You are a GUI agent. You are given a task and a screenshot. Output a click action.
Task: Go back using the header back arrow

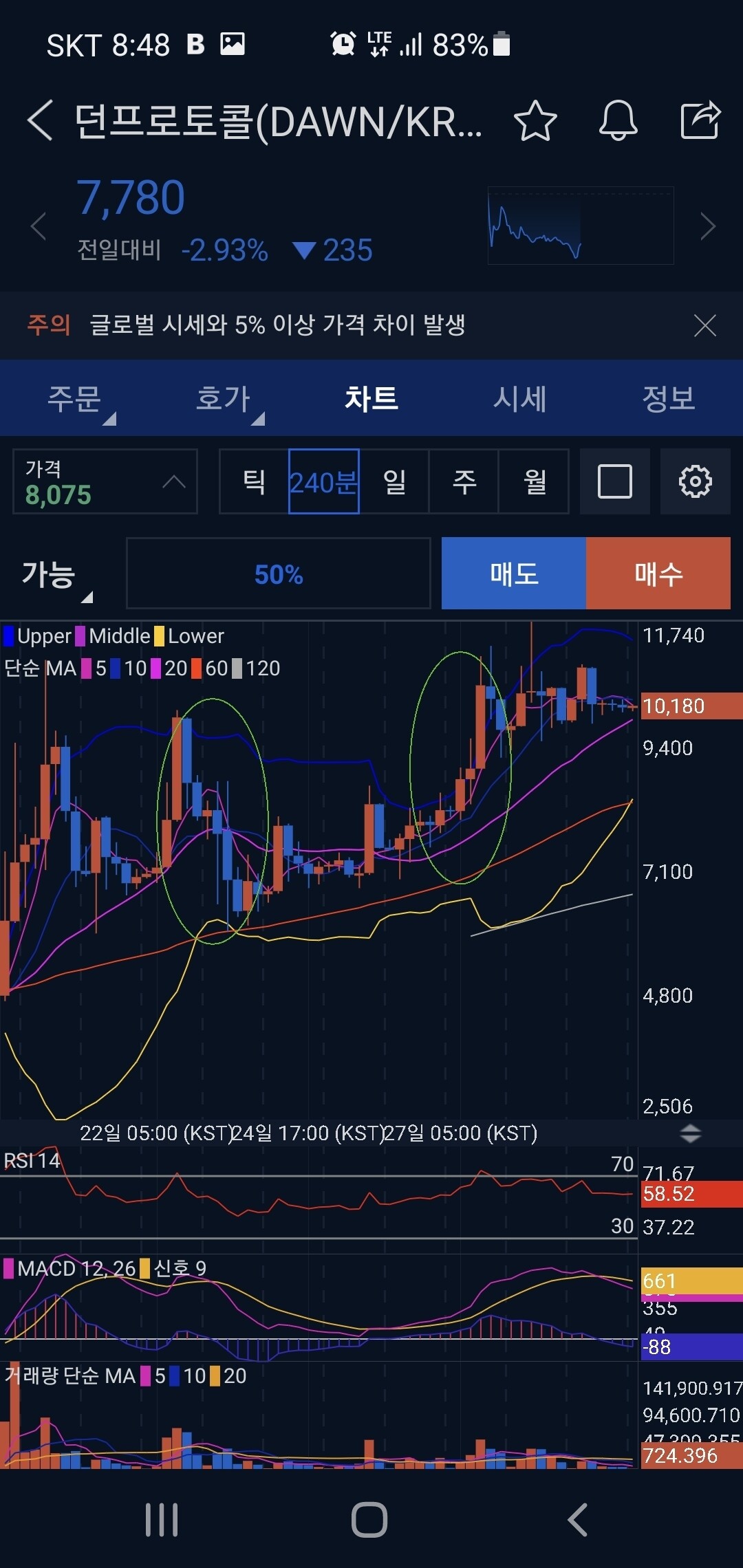pyautogui.click(x=40, y=120)
